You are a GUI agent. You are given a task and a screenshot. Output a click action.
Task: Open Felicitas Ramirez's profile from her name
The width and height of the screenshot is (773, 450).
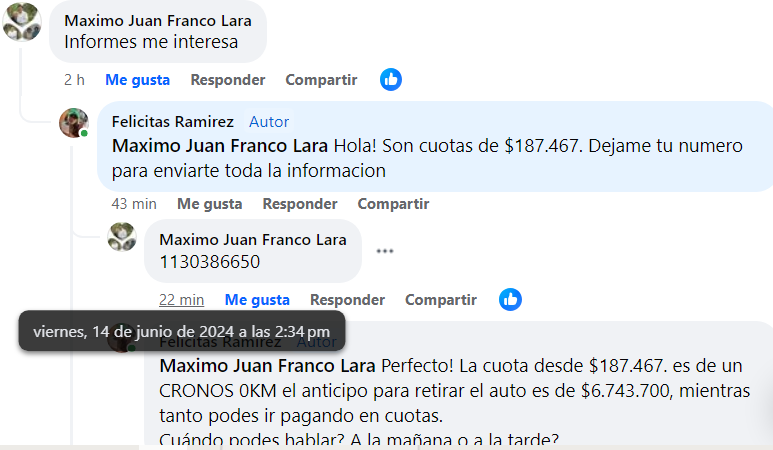(173, 122)
